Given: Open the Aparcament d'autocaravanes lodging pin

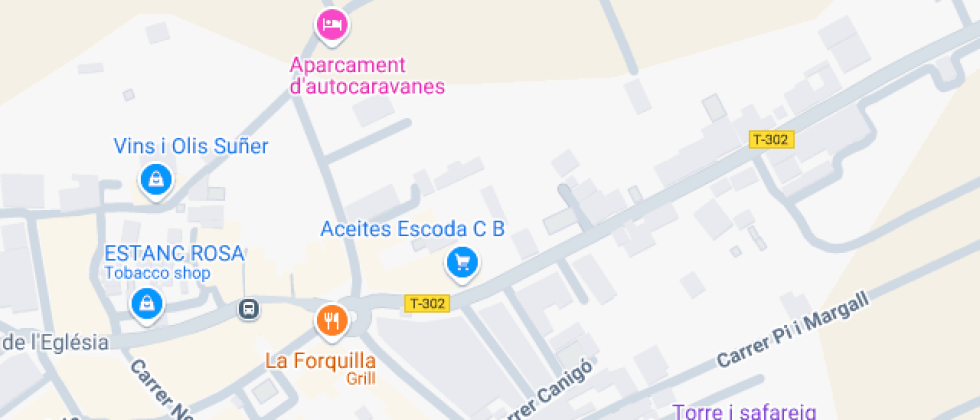Looking at the screenshot, I should (331, 23).
